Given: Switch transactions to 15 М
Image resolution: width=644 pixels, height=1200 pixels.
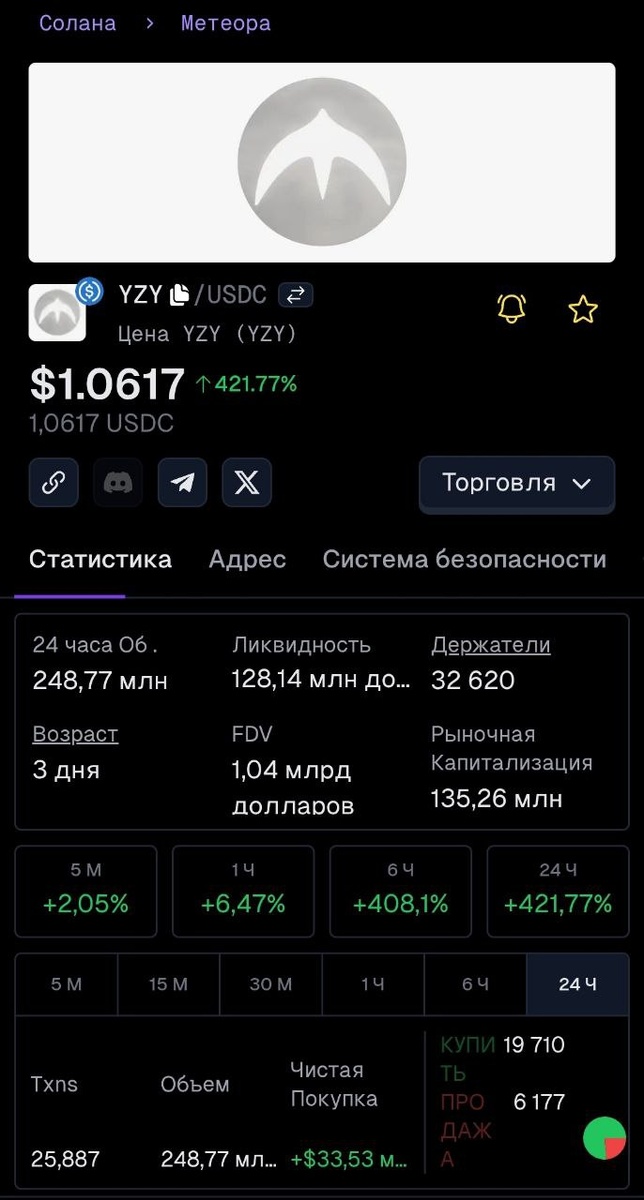Looking at the screenshot, I should (168, 984).
